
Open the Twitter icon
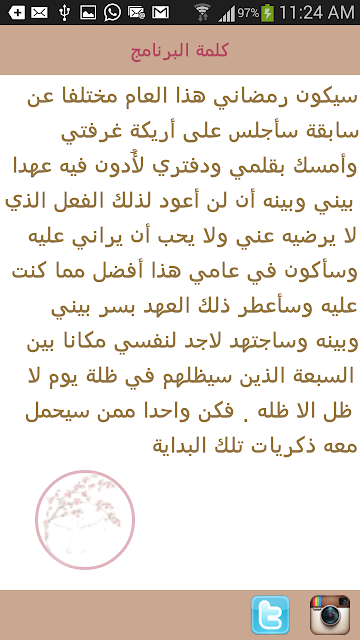270,615
